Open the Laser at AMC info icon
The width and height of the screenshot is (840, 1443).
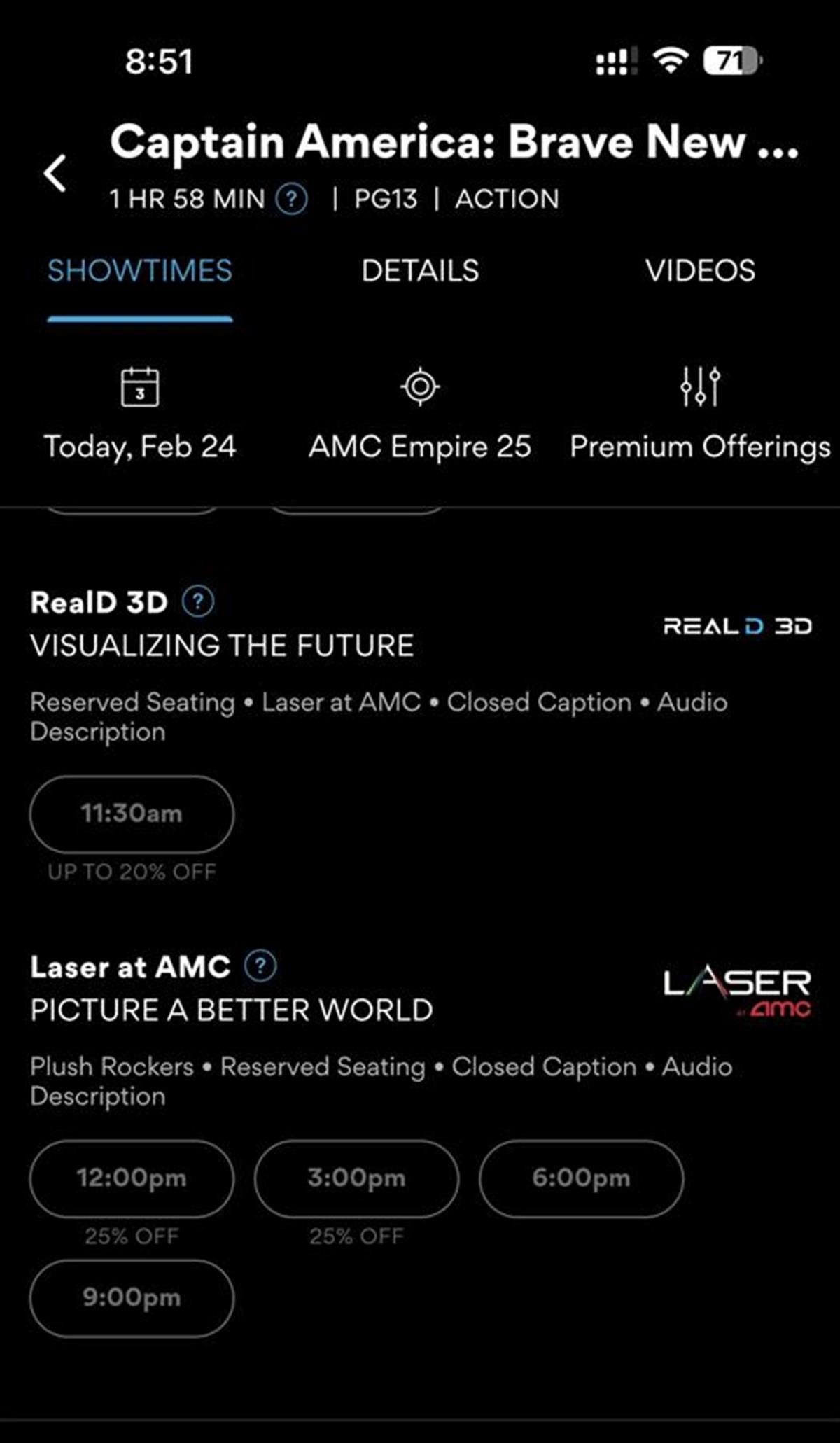260,966
